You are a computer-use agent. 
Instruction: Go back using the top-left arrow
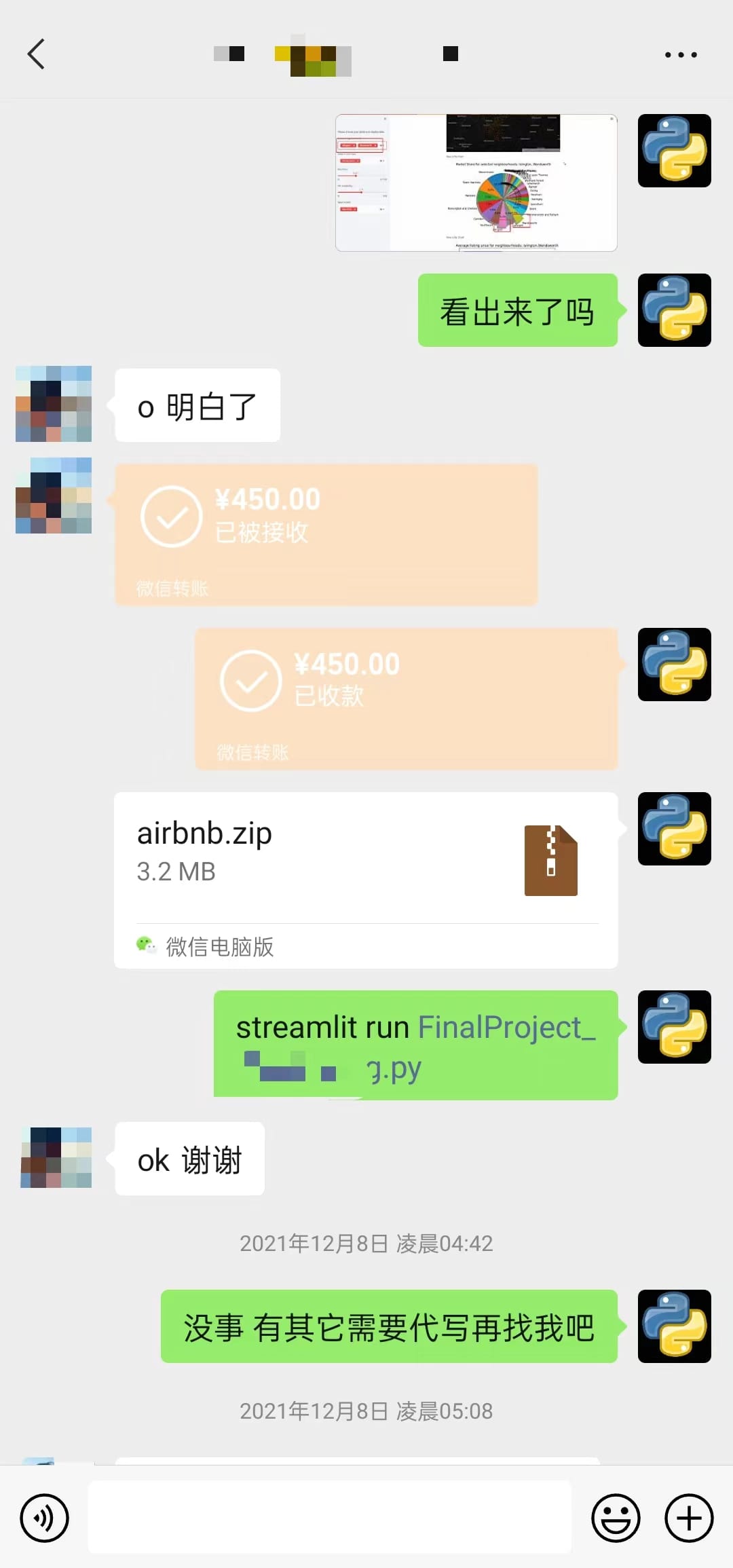[36, 54]
